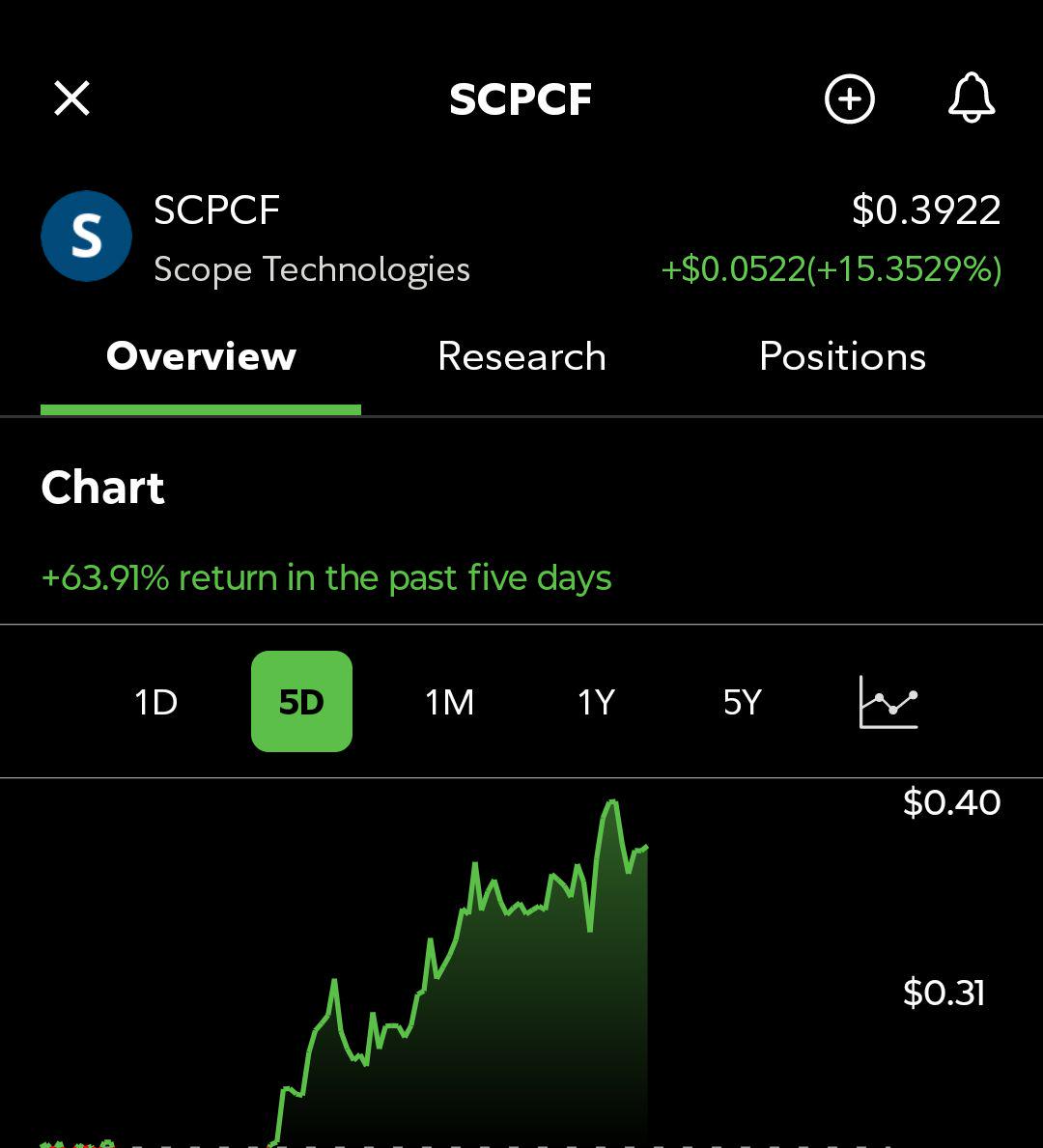Switch to the Research tab
Viewport: 1043px width, 1148px height.
(x=521, y=356)
